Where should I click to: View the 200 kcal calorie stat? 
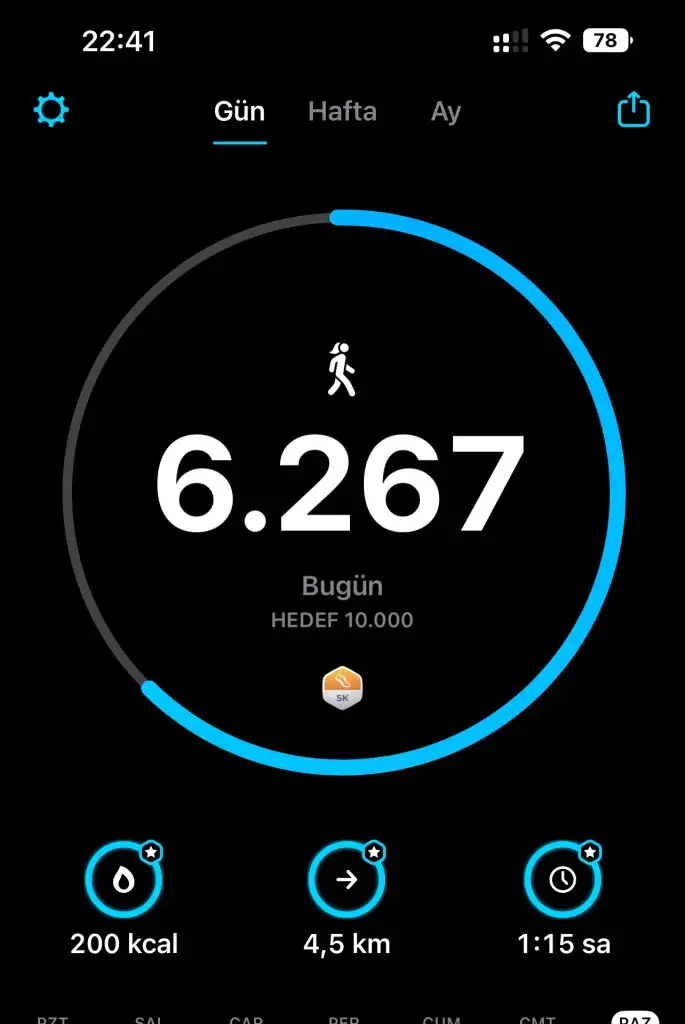tap(124, 880)
